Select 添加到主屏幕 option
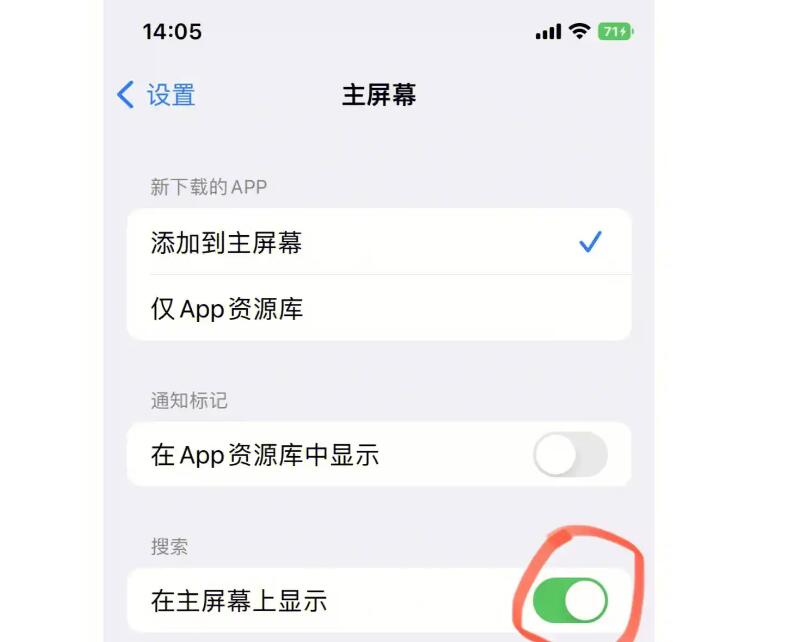The image size is (798, 642). [x=378, y=242]
